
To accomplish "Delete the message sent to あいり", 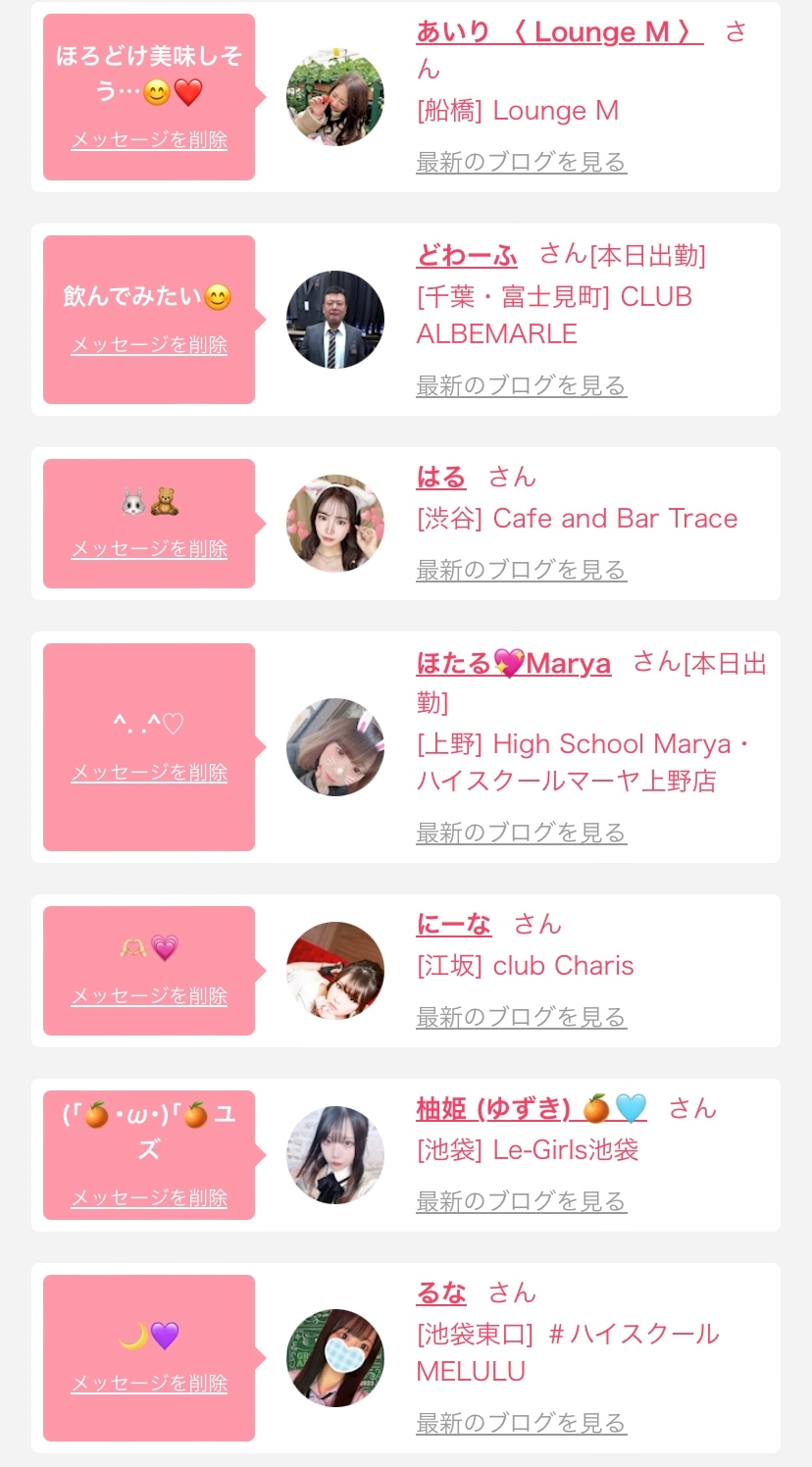I will click(x=149, y=140).
